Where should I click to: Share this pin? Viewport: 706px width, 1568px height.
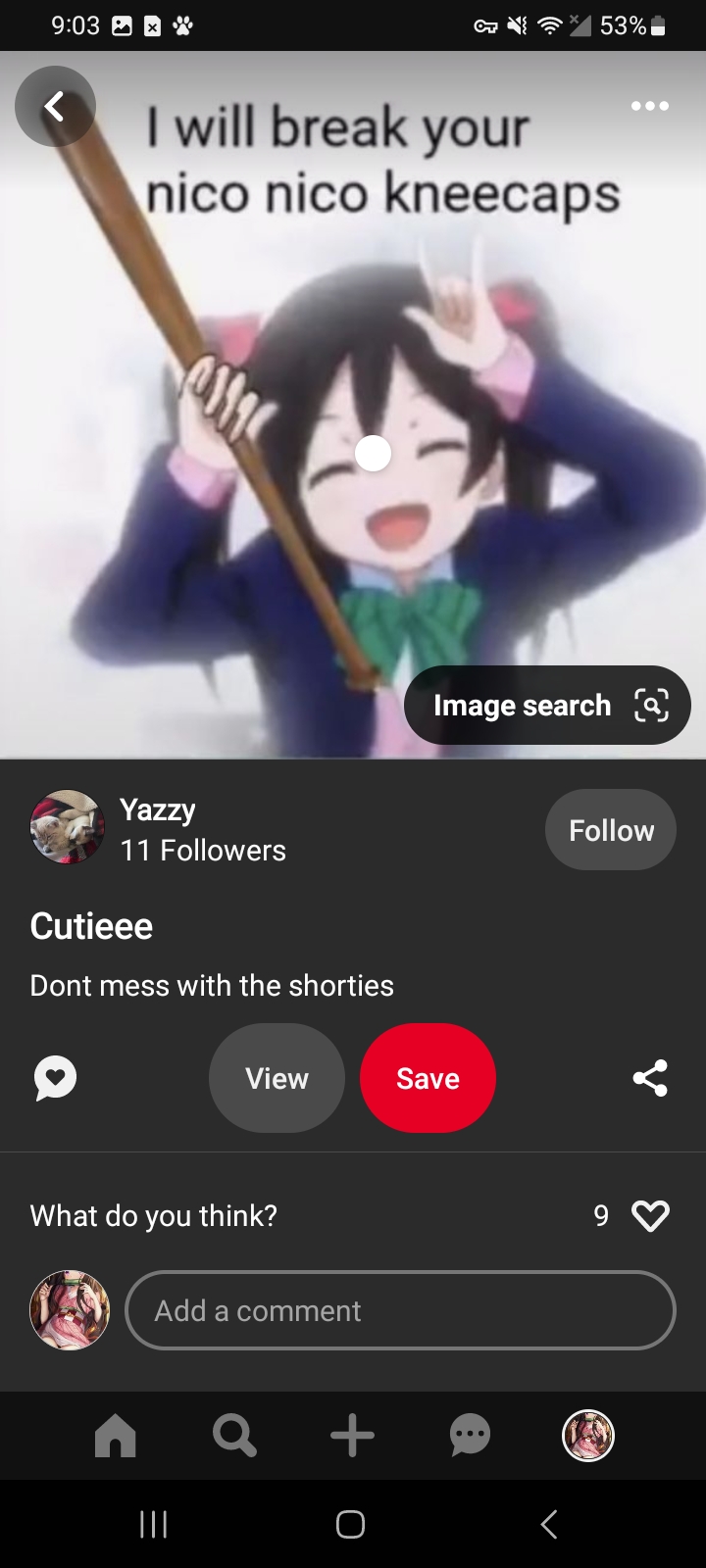(x=650, y=1078)
